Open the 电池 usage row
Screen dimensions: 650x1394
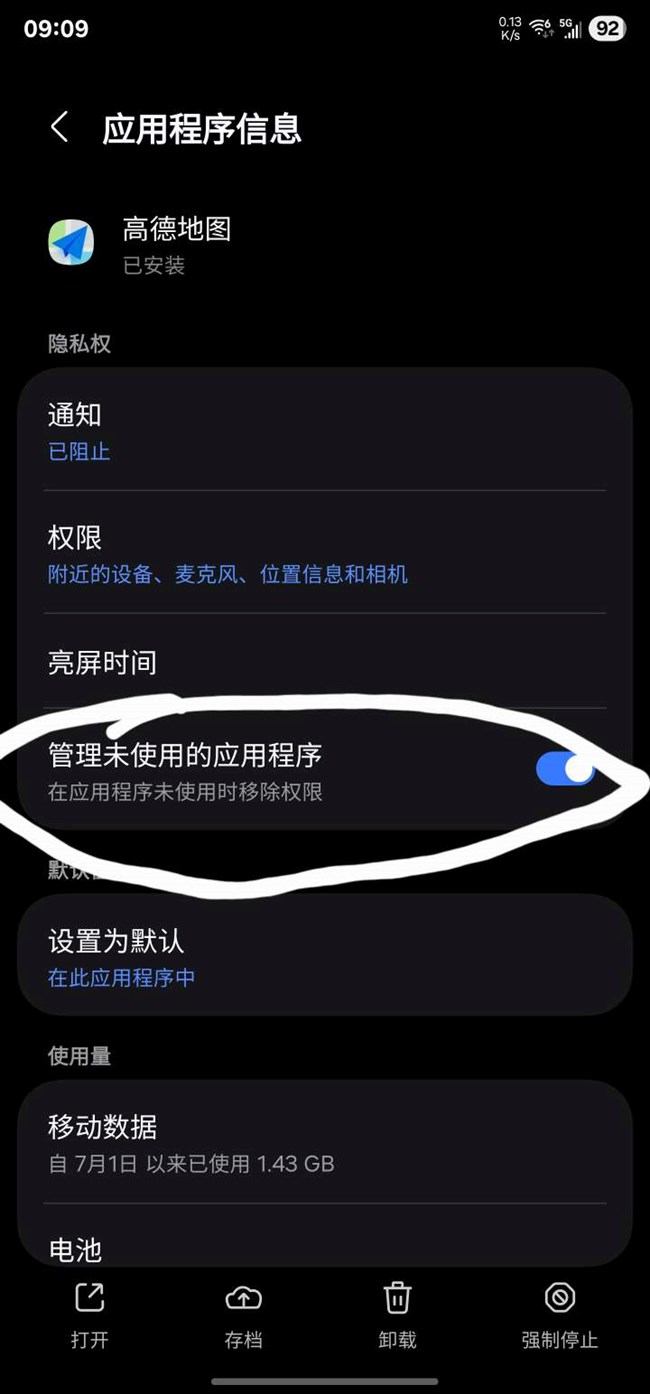click(x=325, y=1248)
